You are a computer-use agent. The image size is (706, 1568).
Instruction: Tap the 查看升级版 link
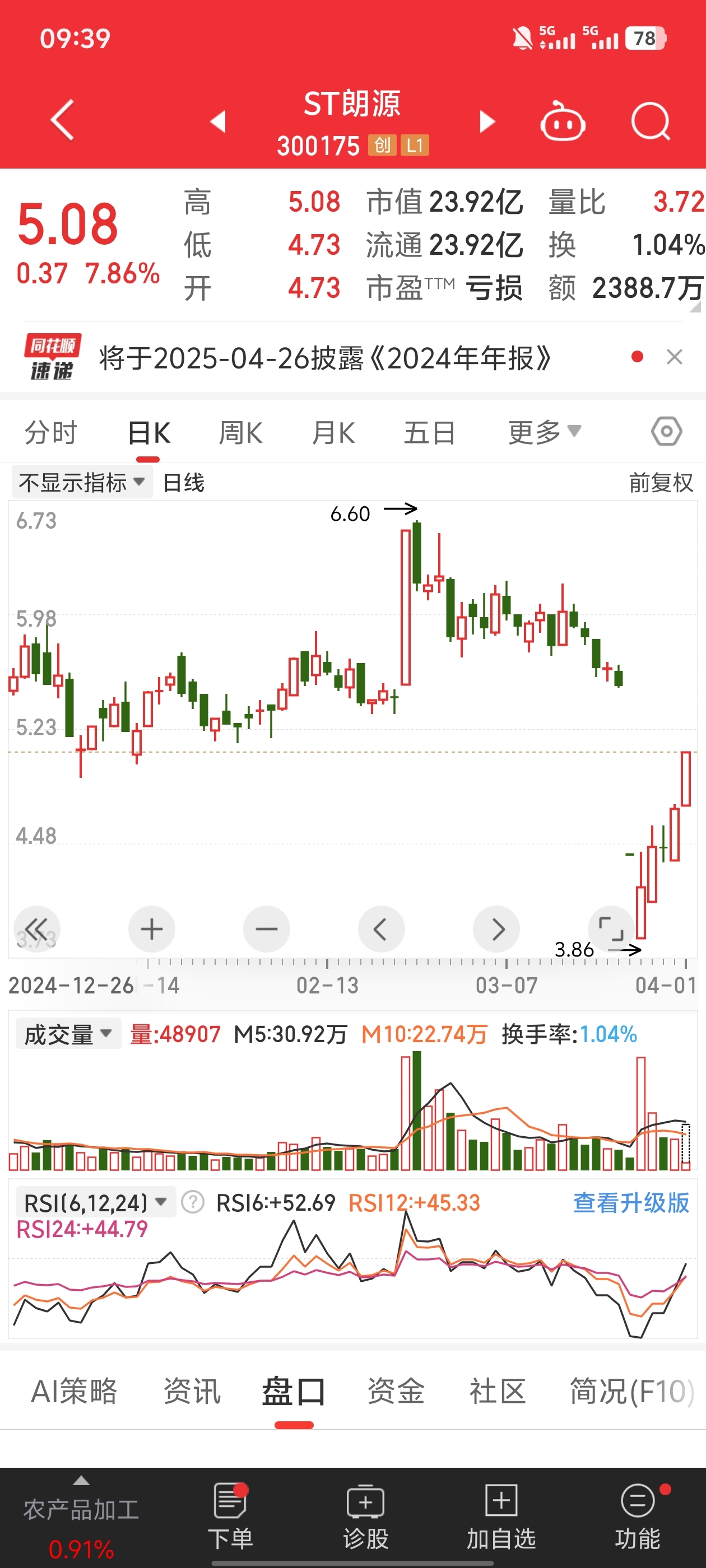point(630,1203)
